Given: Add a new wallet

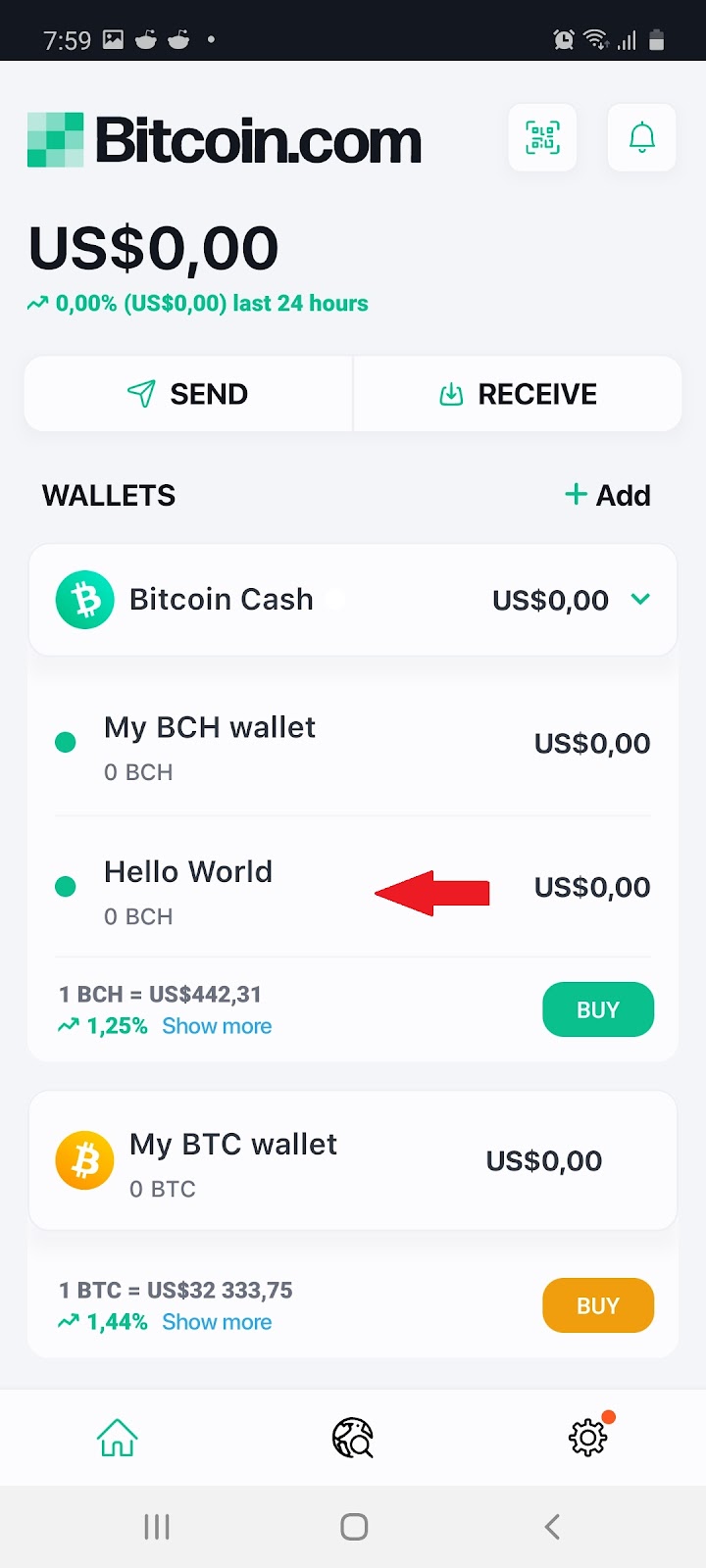Looking at the screenshot, I should point(608,495).
